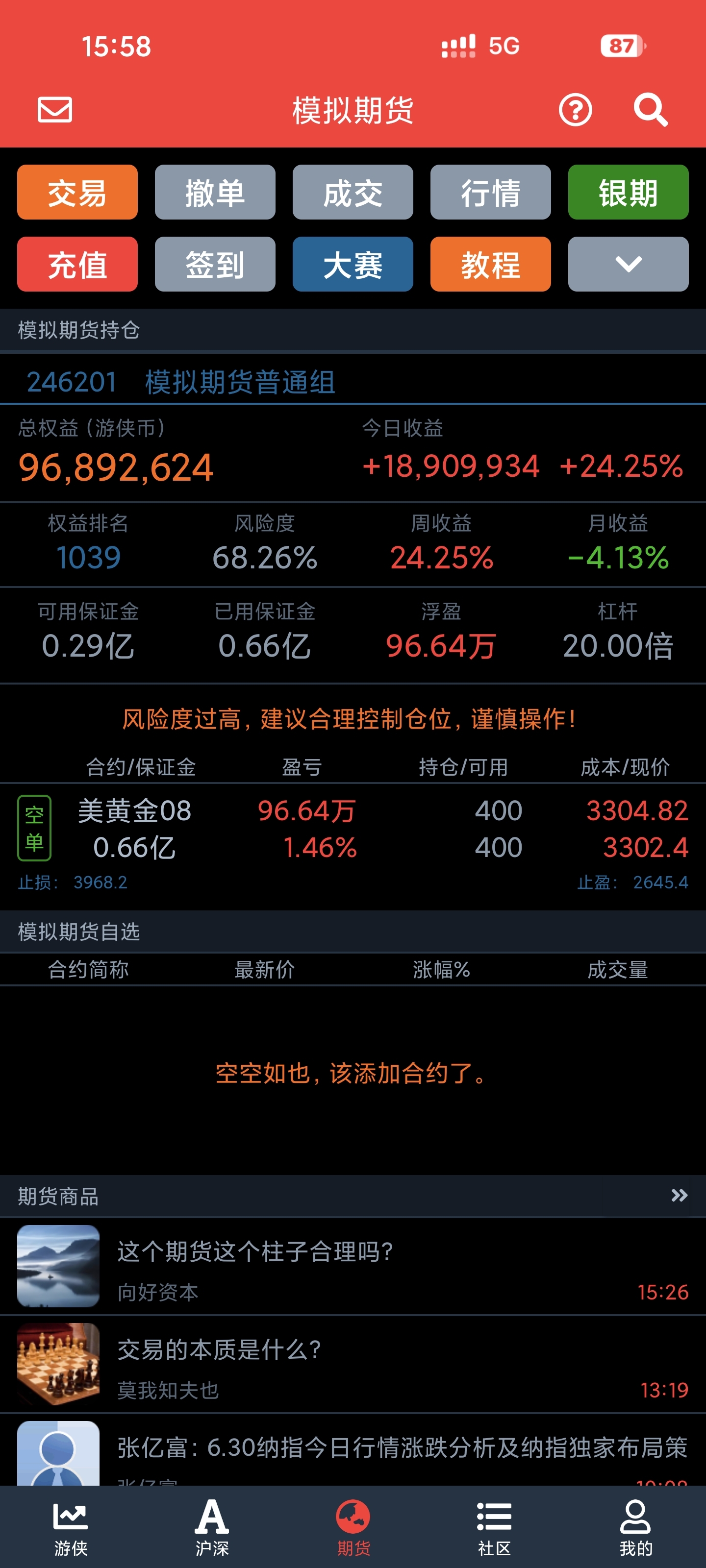The width and height of the screenshot is (706, 1568).
Task: Tap the green 银期 button
Action: 628,193
